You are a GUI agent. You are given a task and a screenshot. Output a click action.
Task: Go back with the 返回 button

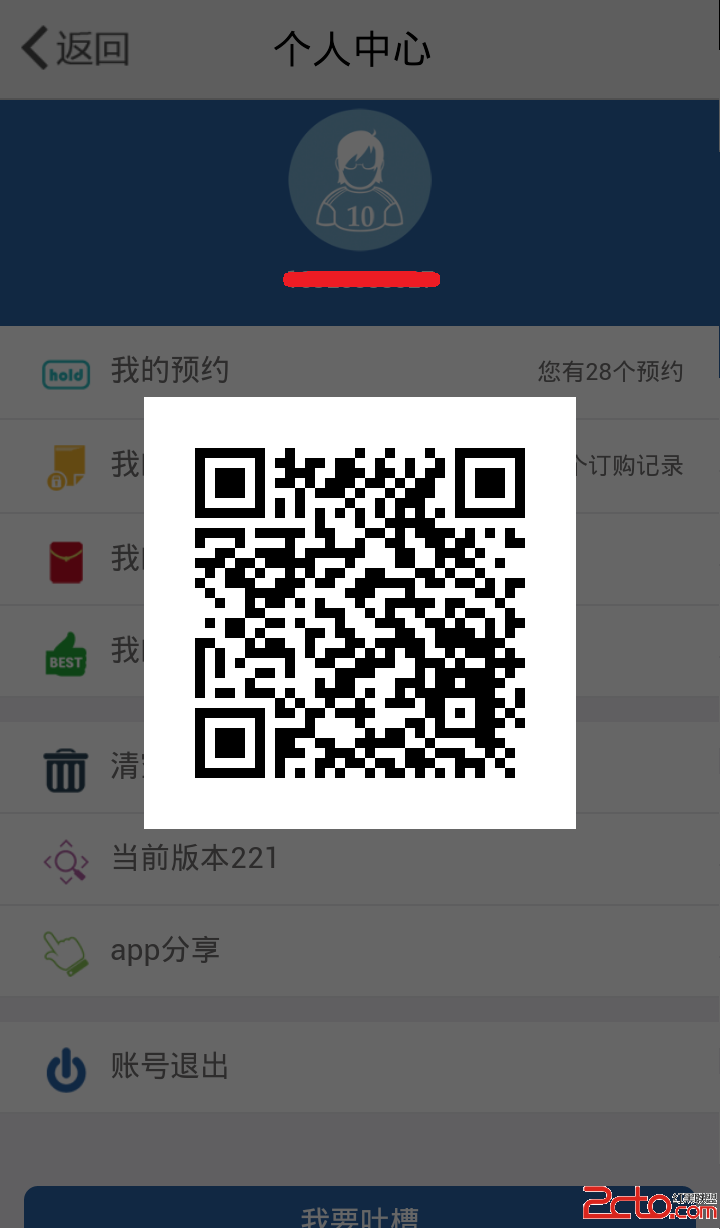tap(76, 48)
